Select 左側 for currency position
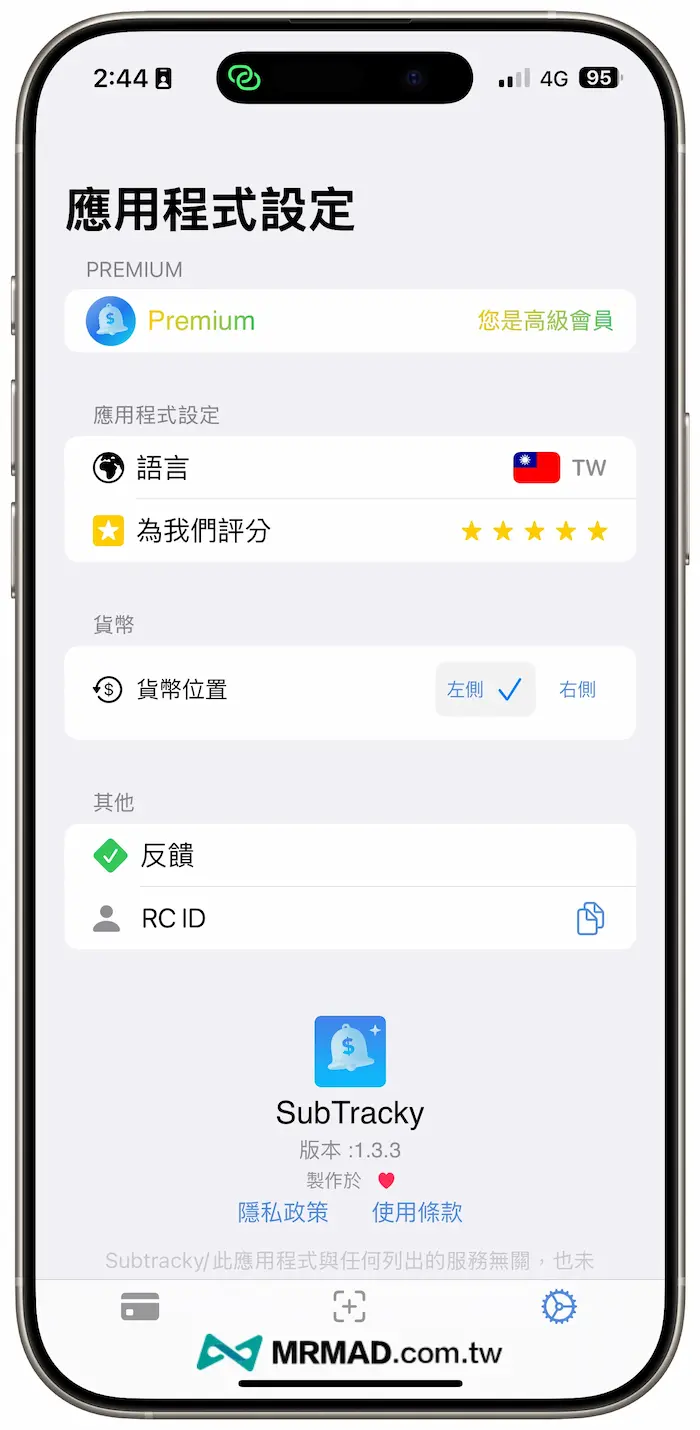700x1430 pixels. pyautogui.click(x=485, y=689)
